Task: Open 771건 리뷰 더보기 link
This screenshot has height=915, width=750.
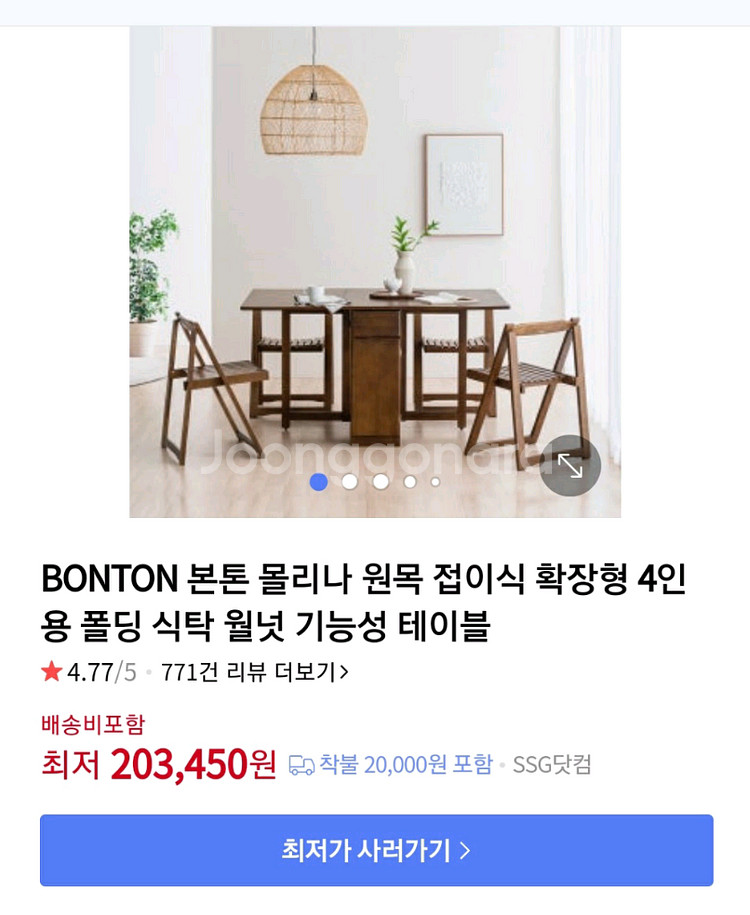Action: click(254, 672)
